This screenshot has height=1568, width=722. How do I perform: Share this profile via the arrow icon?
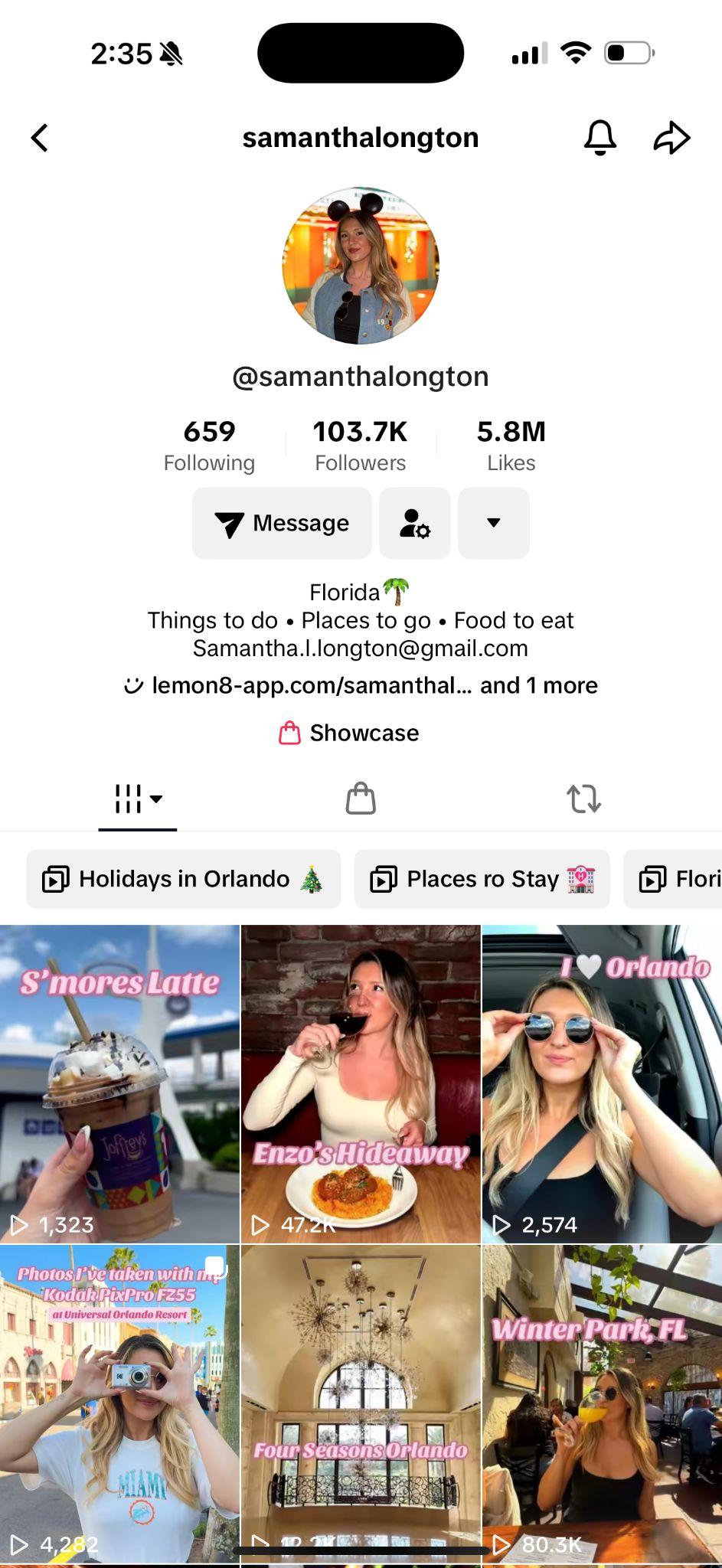pos(671,138)
